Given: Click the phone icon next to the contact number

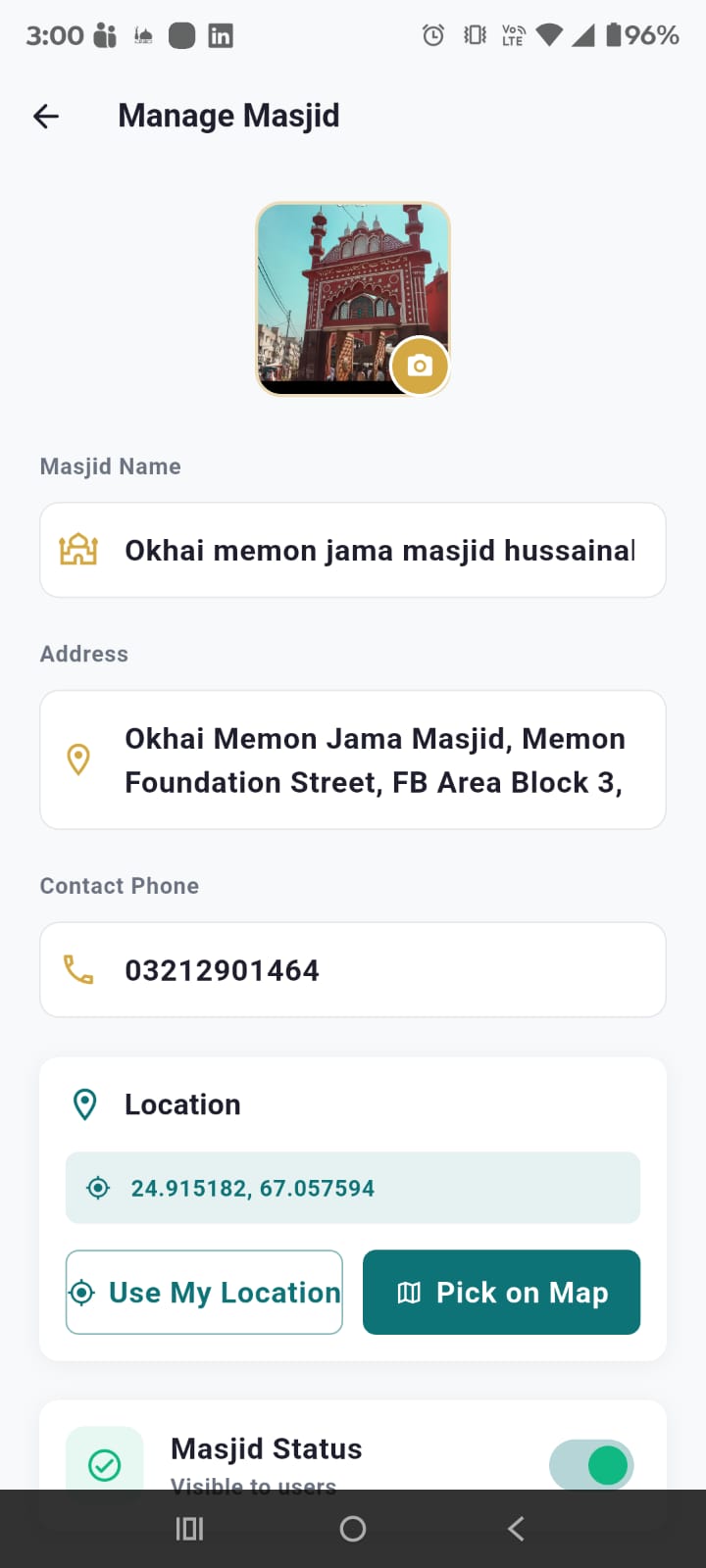Looking at the screenshot, I should tap(77, 969).
